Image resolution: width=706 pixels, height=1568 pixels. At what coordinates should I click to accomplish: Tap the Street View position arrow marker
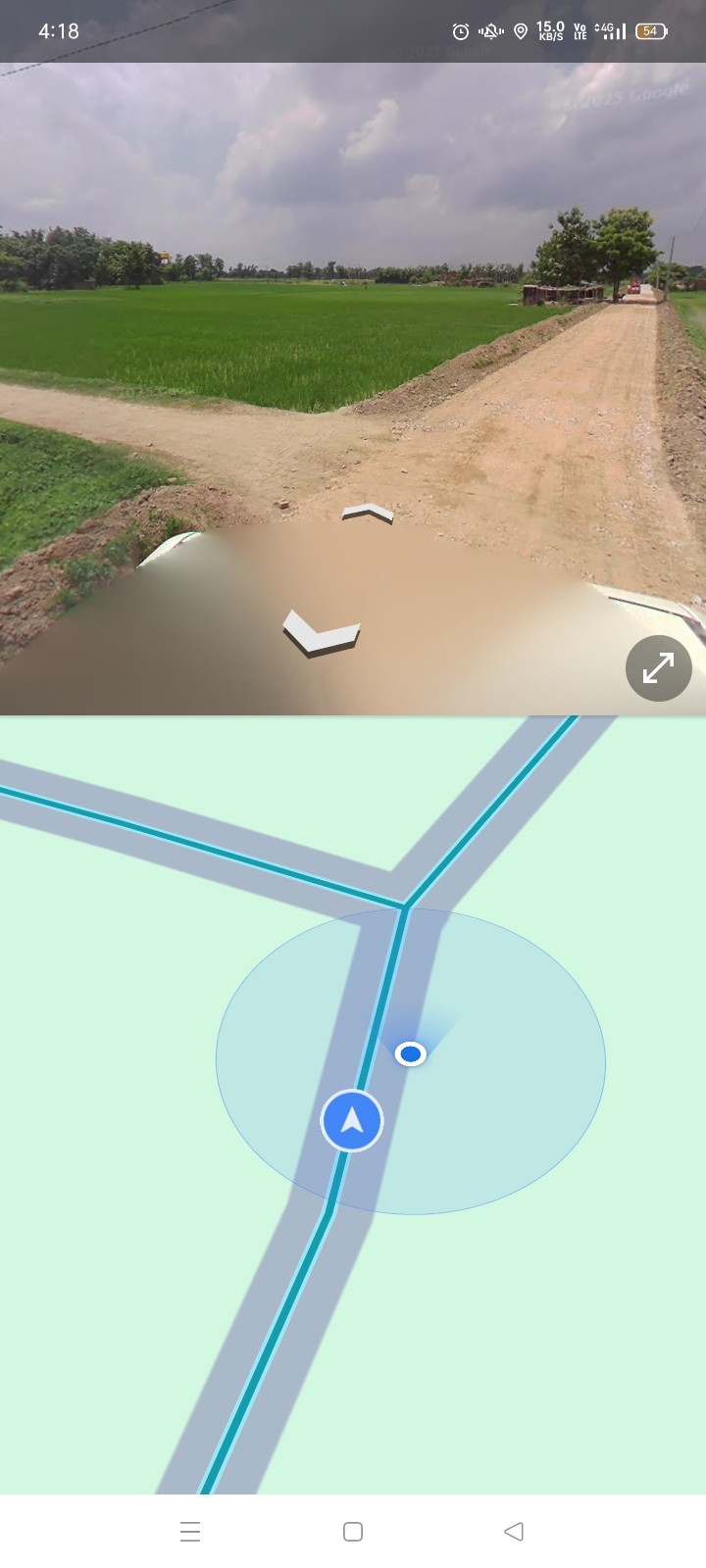pyautogui.click(x=352, y=1120)
